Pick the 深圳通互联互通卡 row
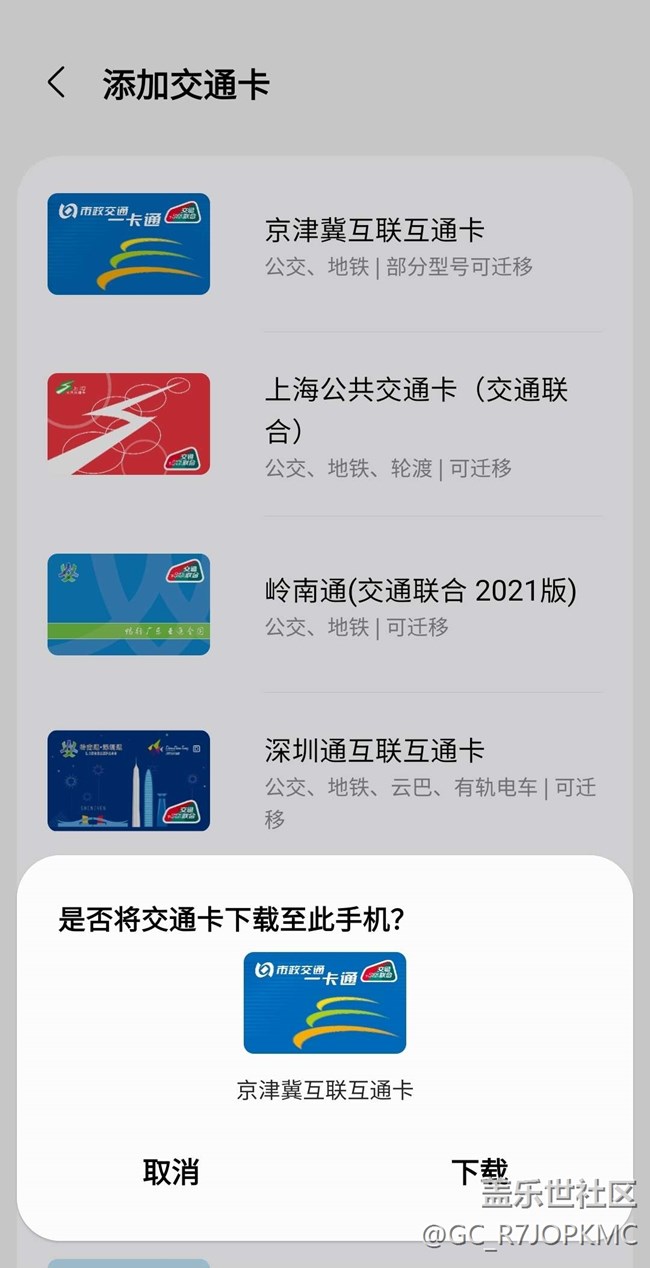650x1268 pixels. [325, 781]
